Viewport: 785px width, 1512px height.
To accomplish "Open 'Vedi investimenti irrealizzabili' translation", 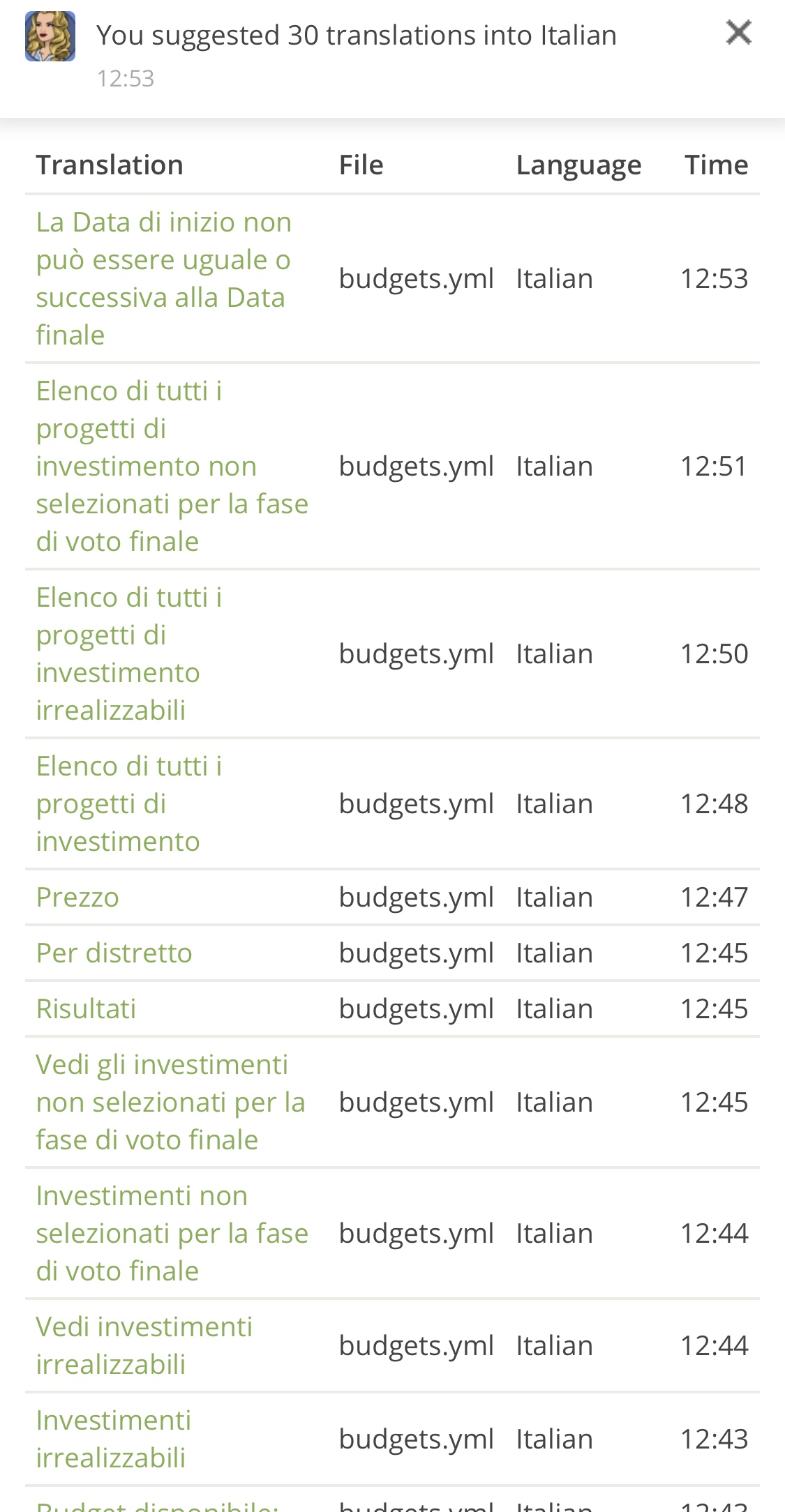I will click(x=144, y=1345).
